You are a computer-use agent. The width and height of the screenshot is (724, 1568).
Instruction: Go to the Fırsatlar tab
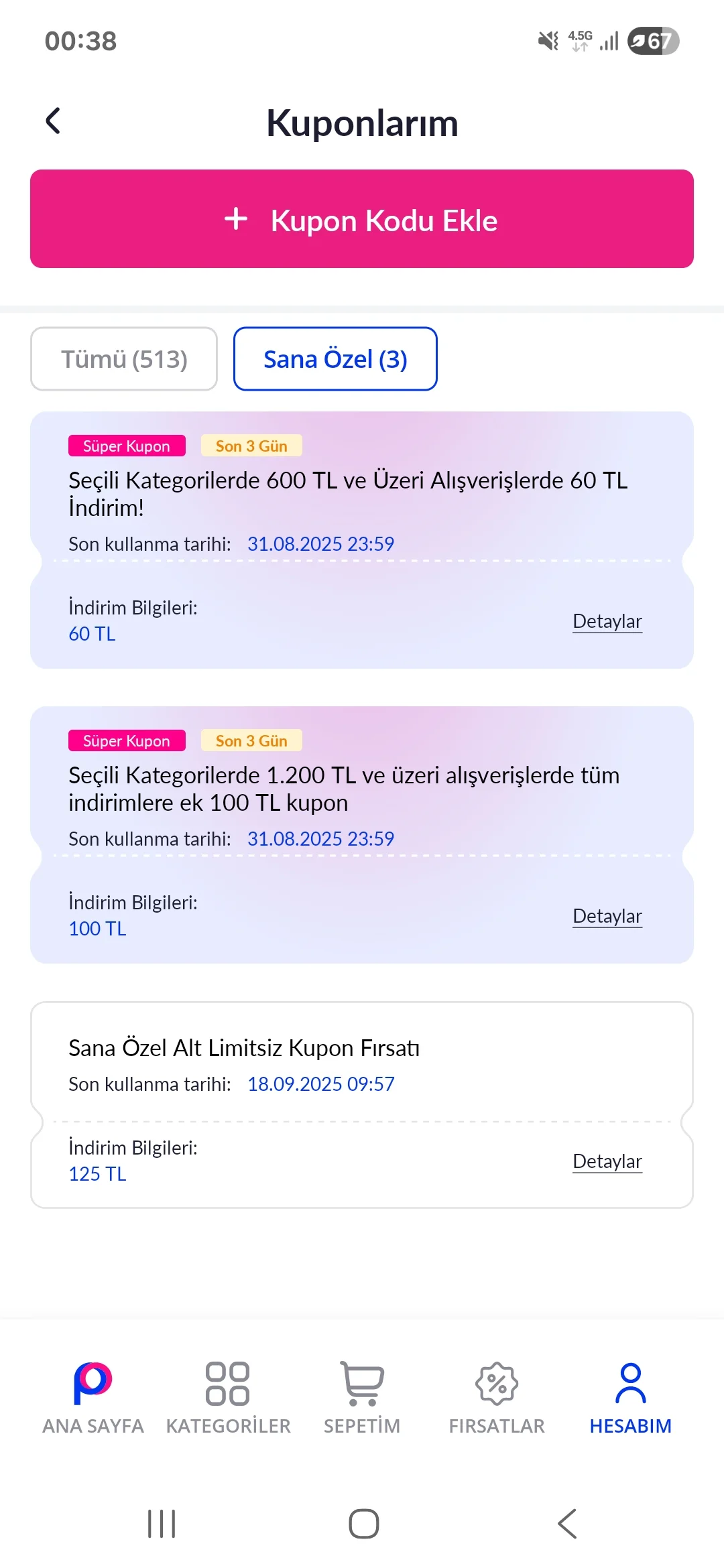point(497,1397)
